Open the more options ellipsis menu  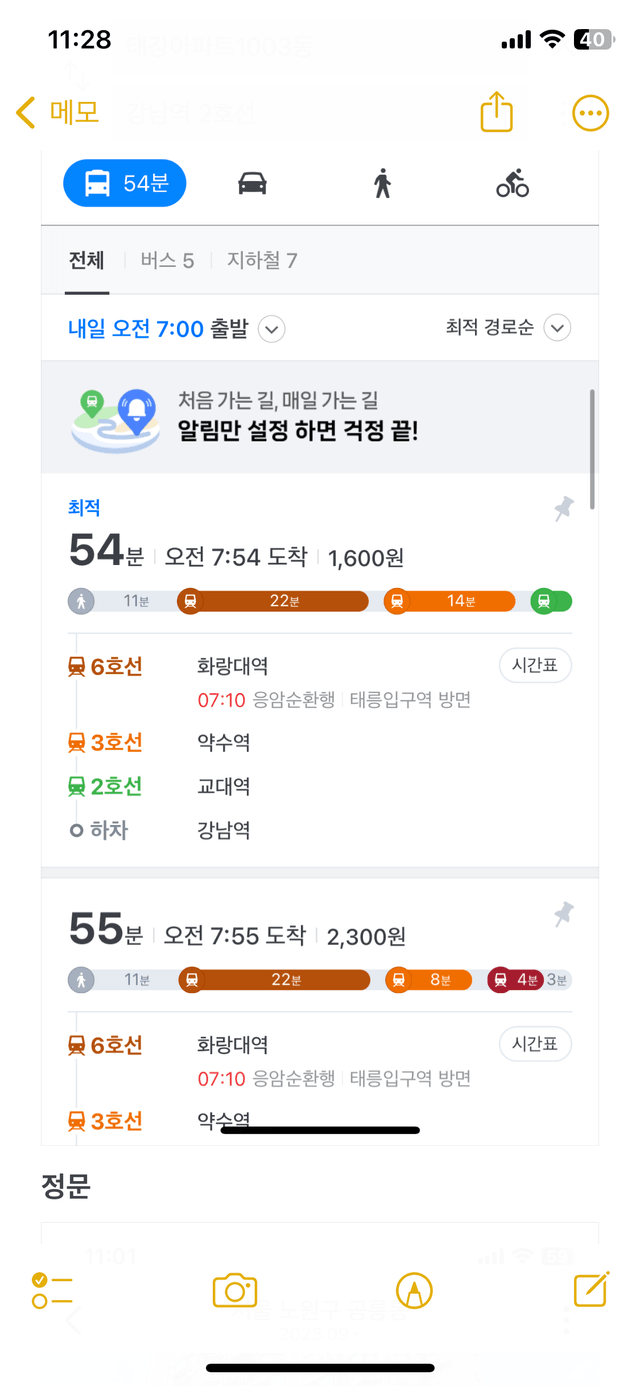tap(590, 113)
